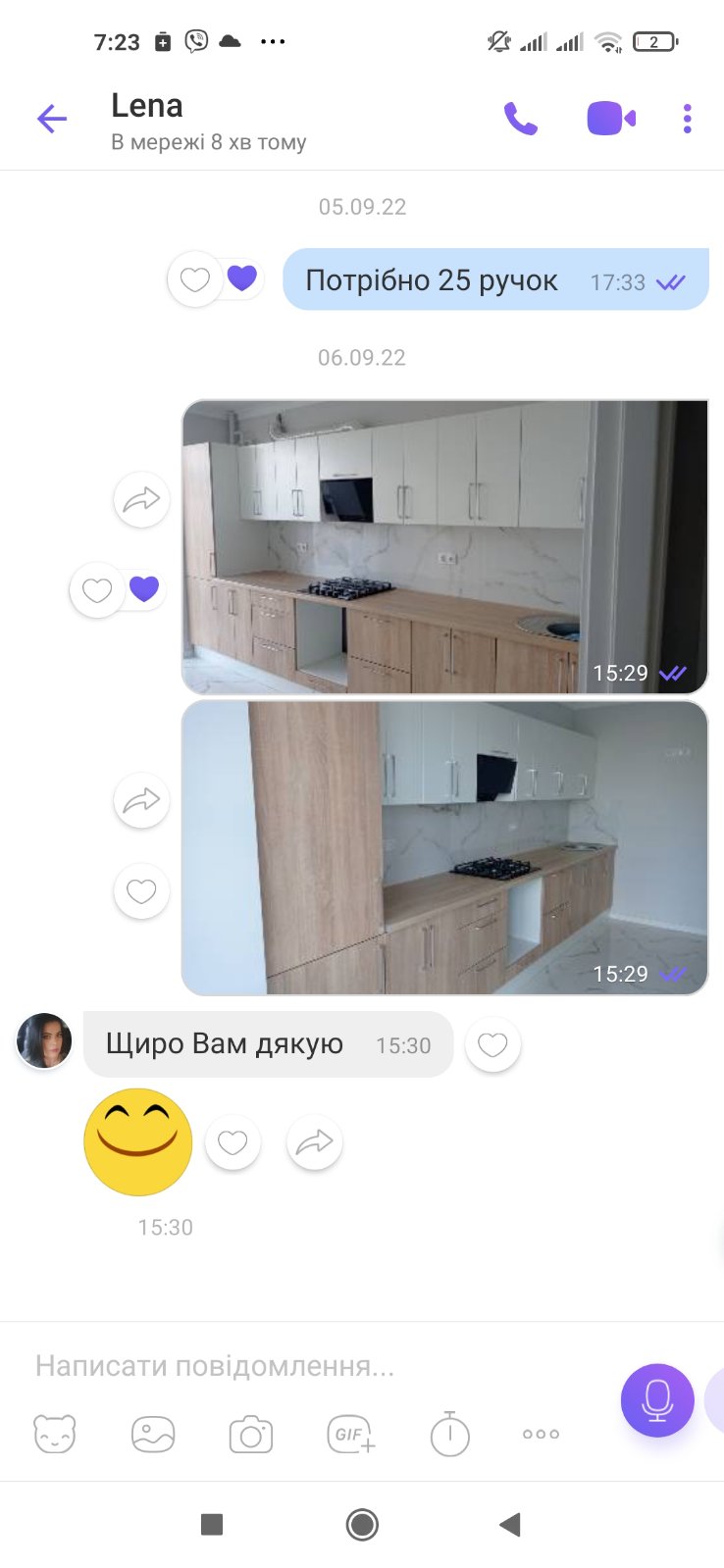Open the gallery to attach an image
Viewport: 724px width, 1568px height.
click(153, 1435)
